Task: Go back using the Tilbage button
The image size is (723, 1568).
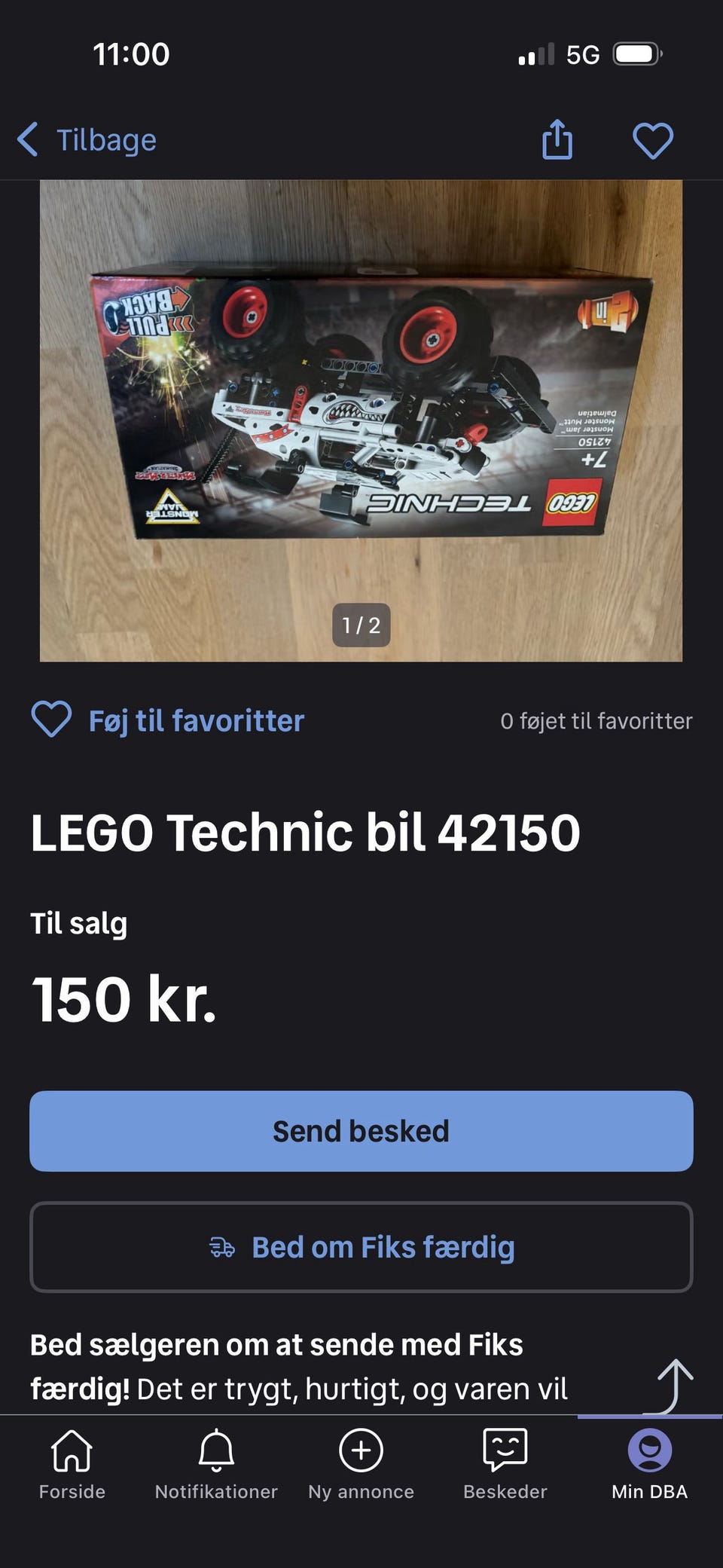Action: click(87, 140)
